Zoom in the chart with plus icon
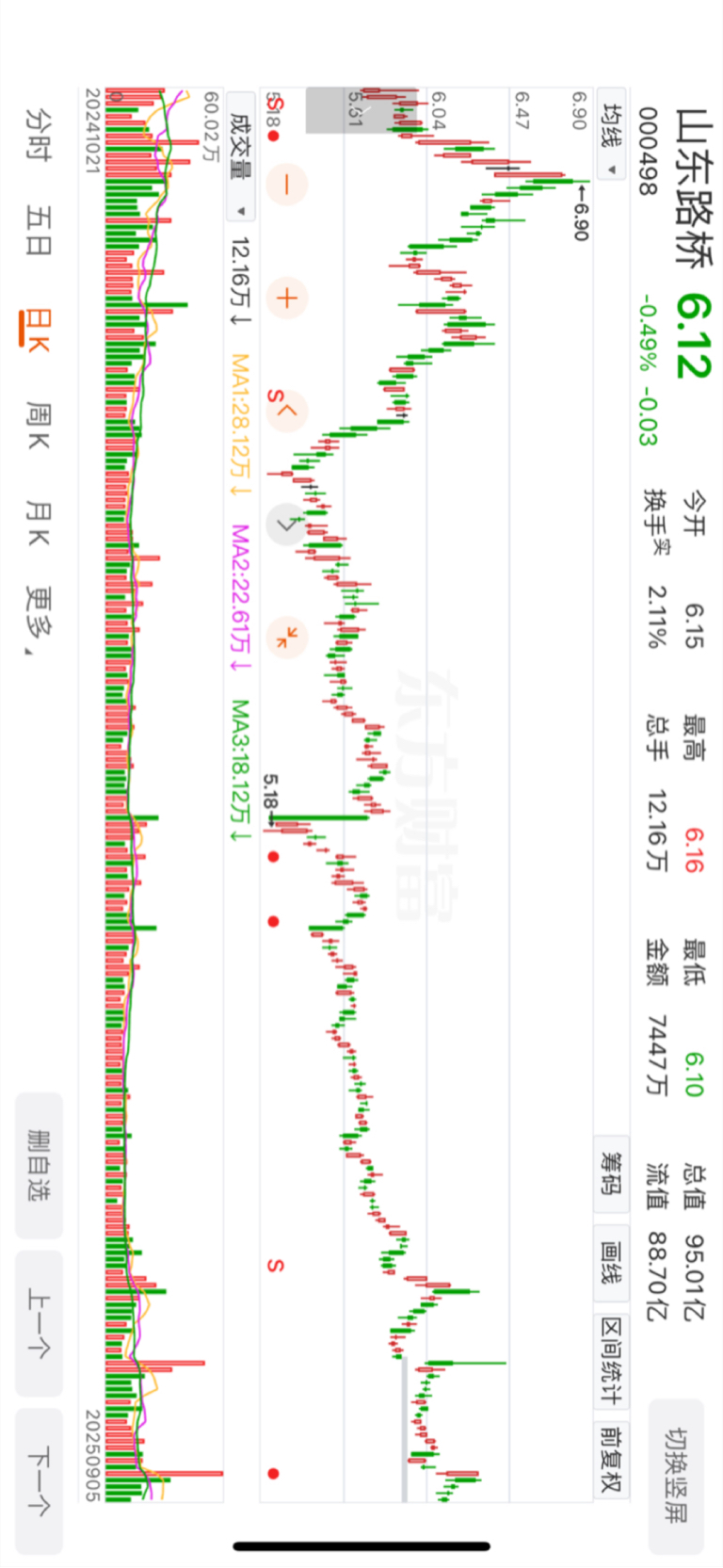This screenshot has width=723, height=1568. point(286,299)
